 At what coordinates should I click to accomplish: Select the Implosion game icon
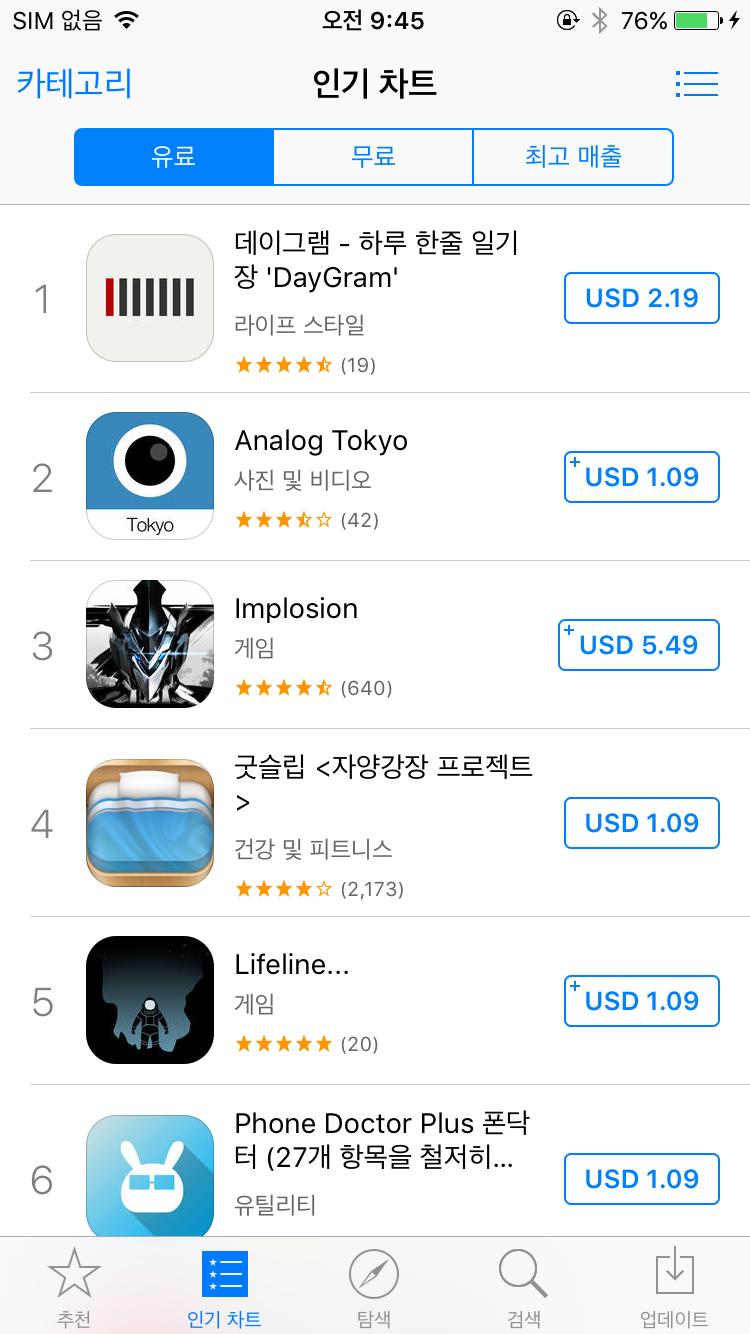149,643
